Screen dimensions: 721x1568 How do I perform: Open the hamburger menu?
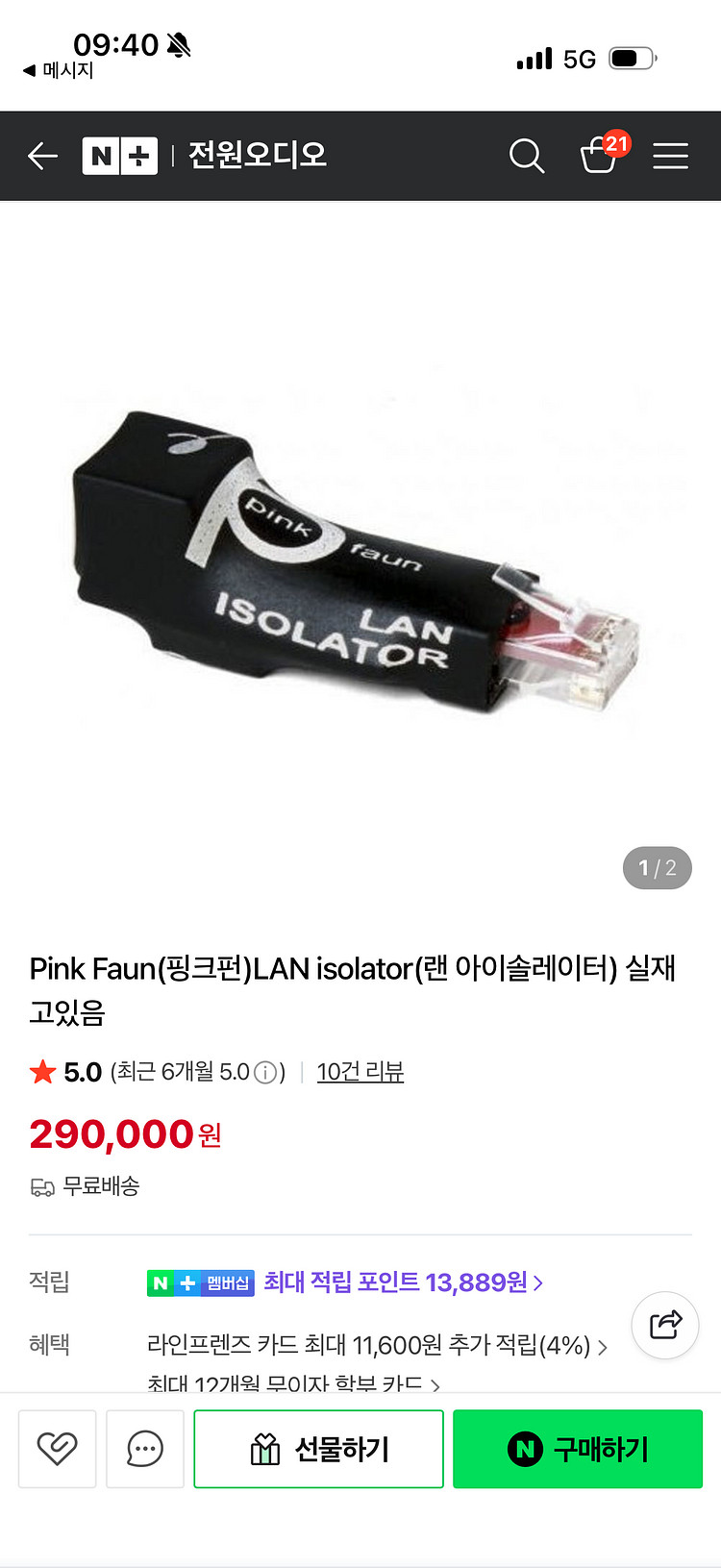click(671, 155)
